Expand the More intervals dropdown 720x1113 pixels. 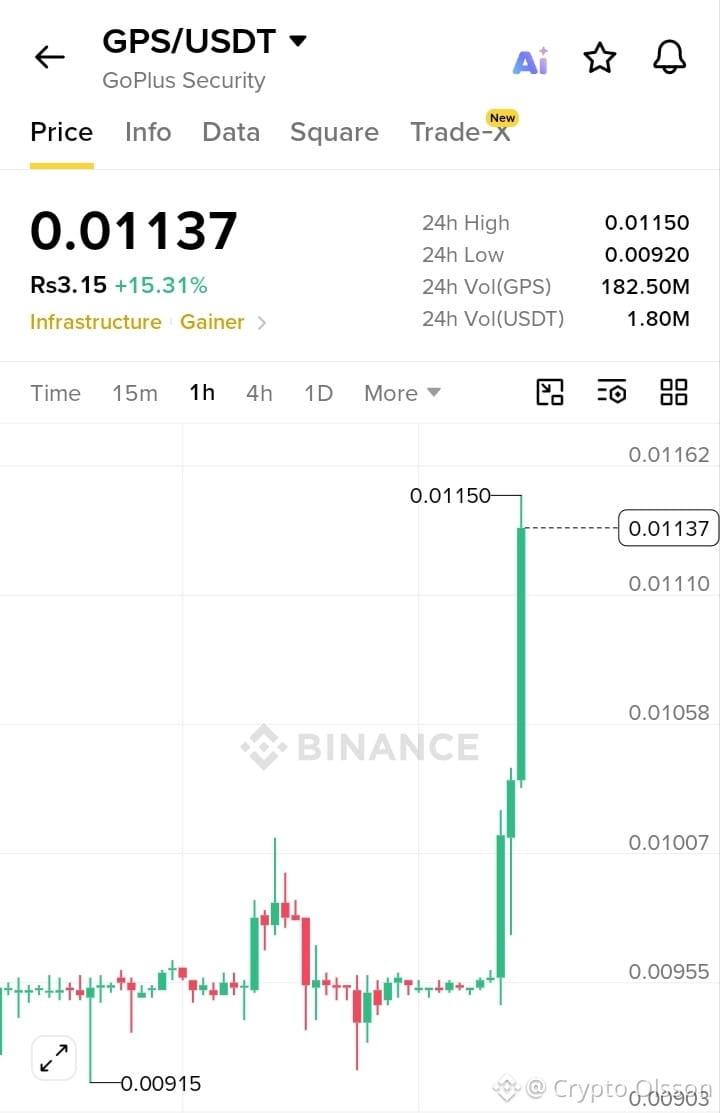(403, 393)
